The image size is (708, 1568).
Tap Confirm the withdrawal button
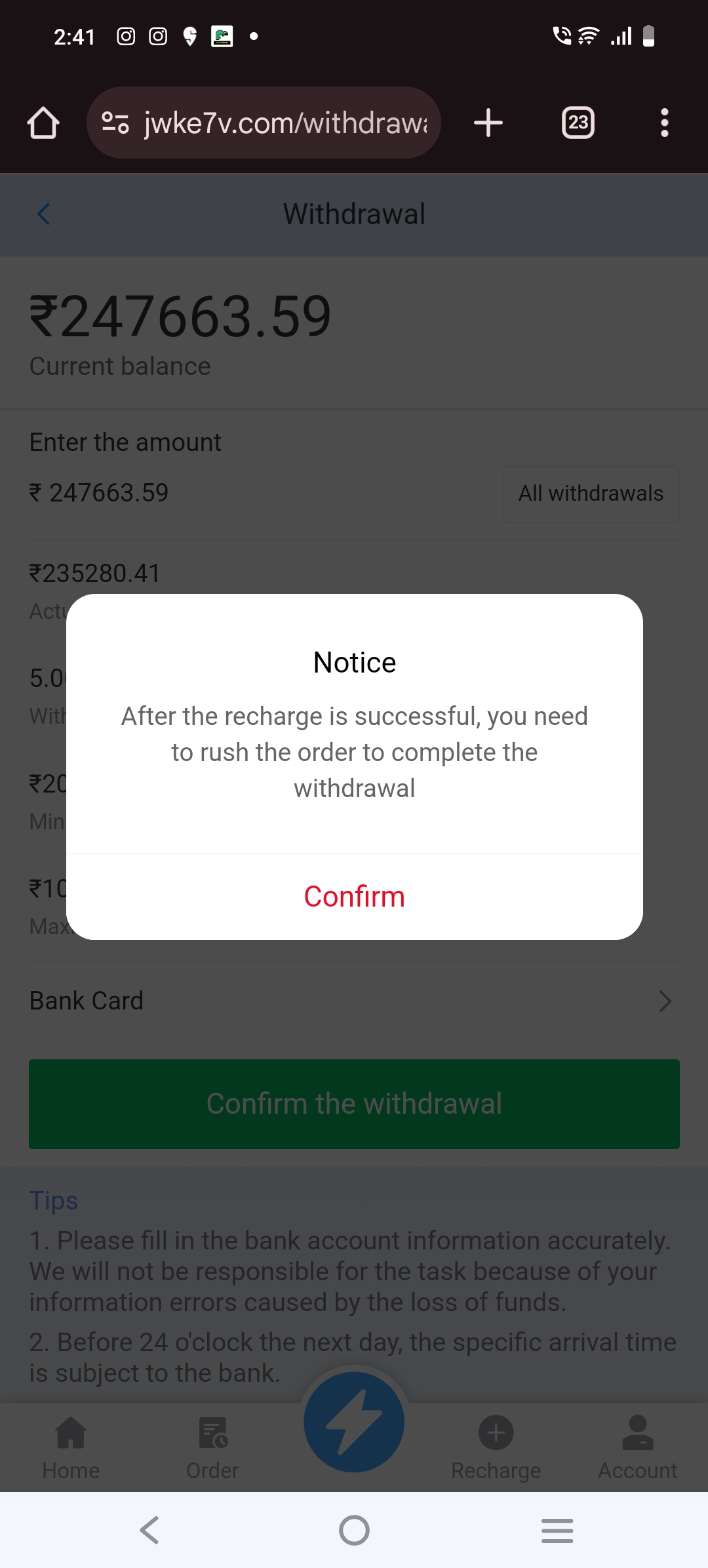pyautogui.click(x=354, y=1104)
